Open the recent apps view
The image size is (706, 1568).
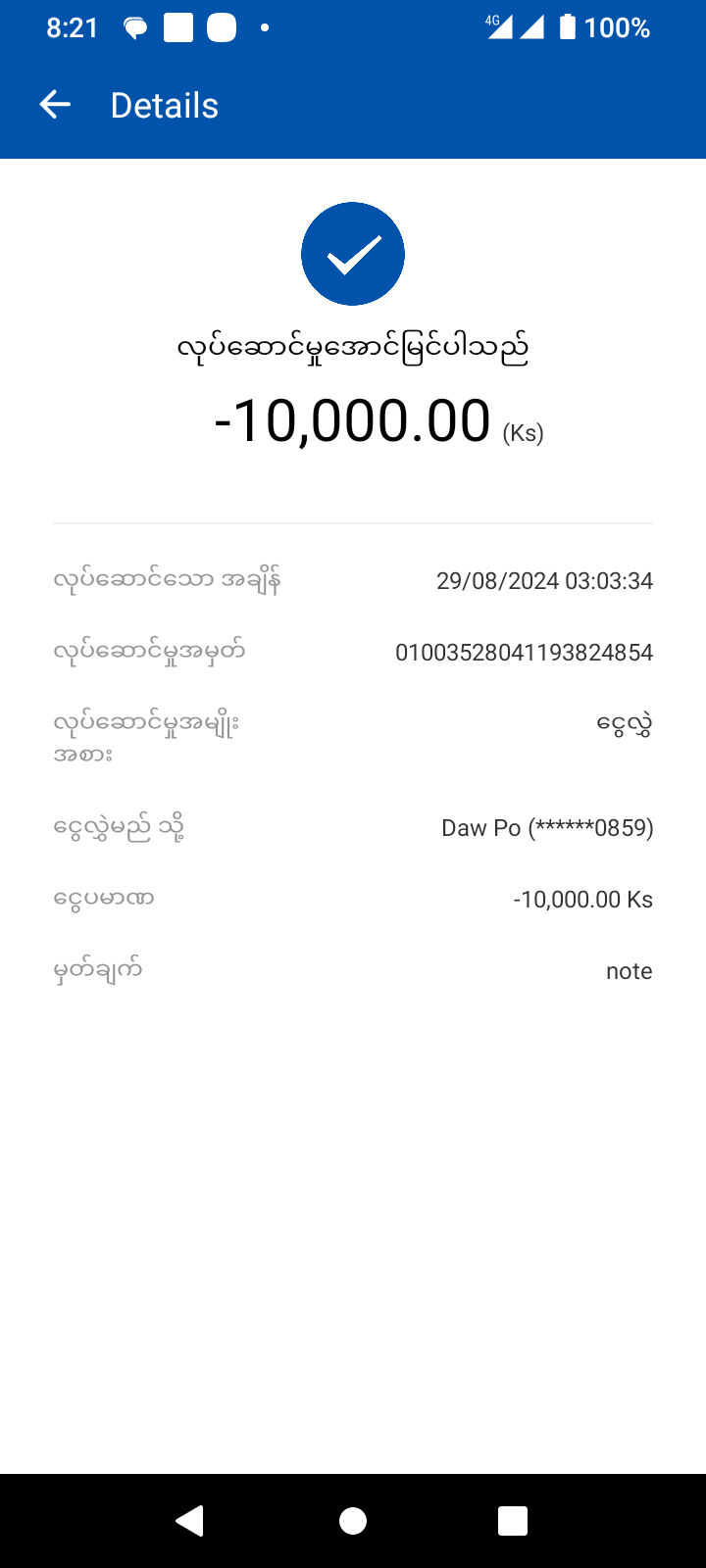(x=513, y=1520)
